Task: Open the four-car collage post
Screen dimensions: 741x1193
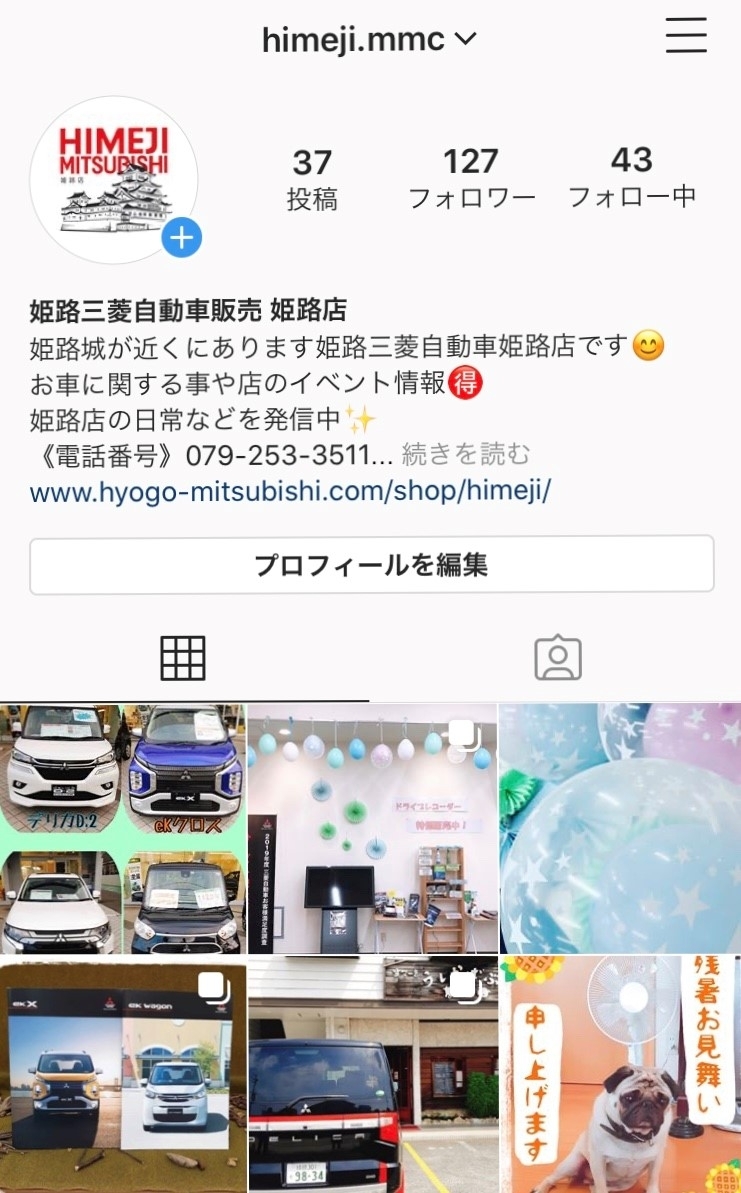Action: [x=122, y=828]
